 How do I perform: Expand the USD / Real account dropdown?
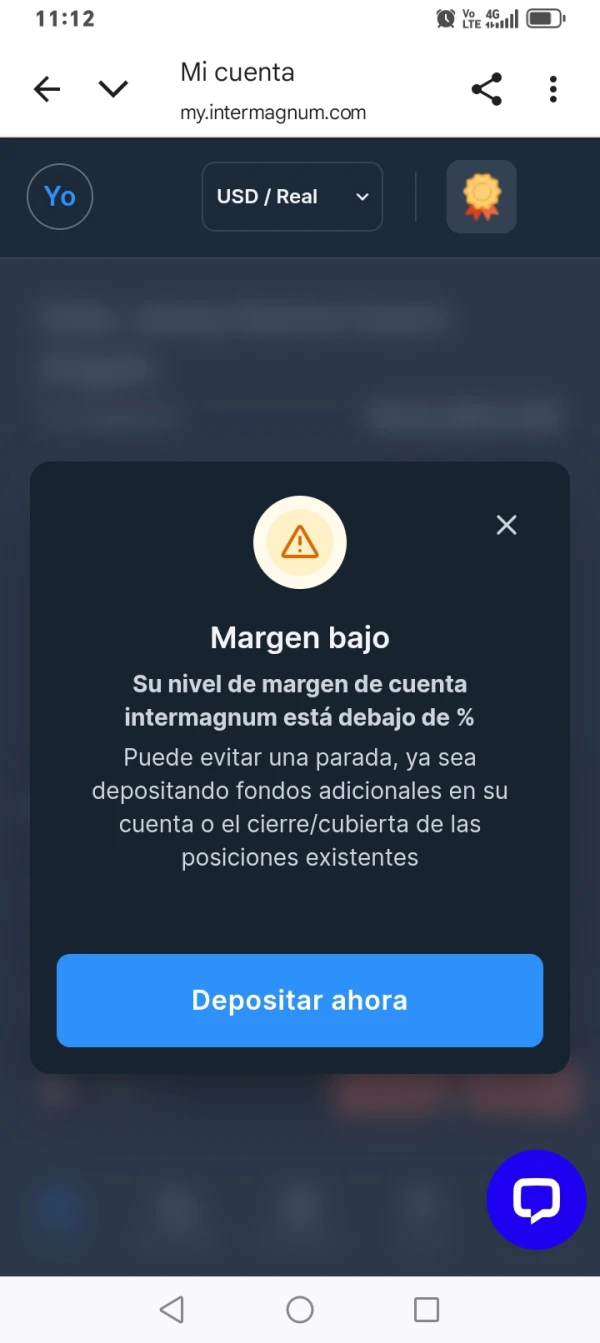pyautogui.click(x=292, y=197)
